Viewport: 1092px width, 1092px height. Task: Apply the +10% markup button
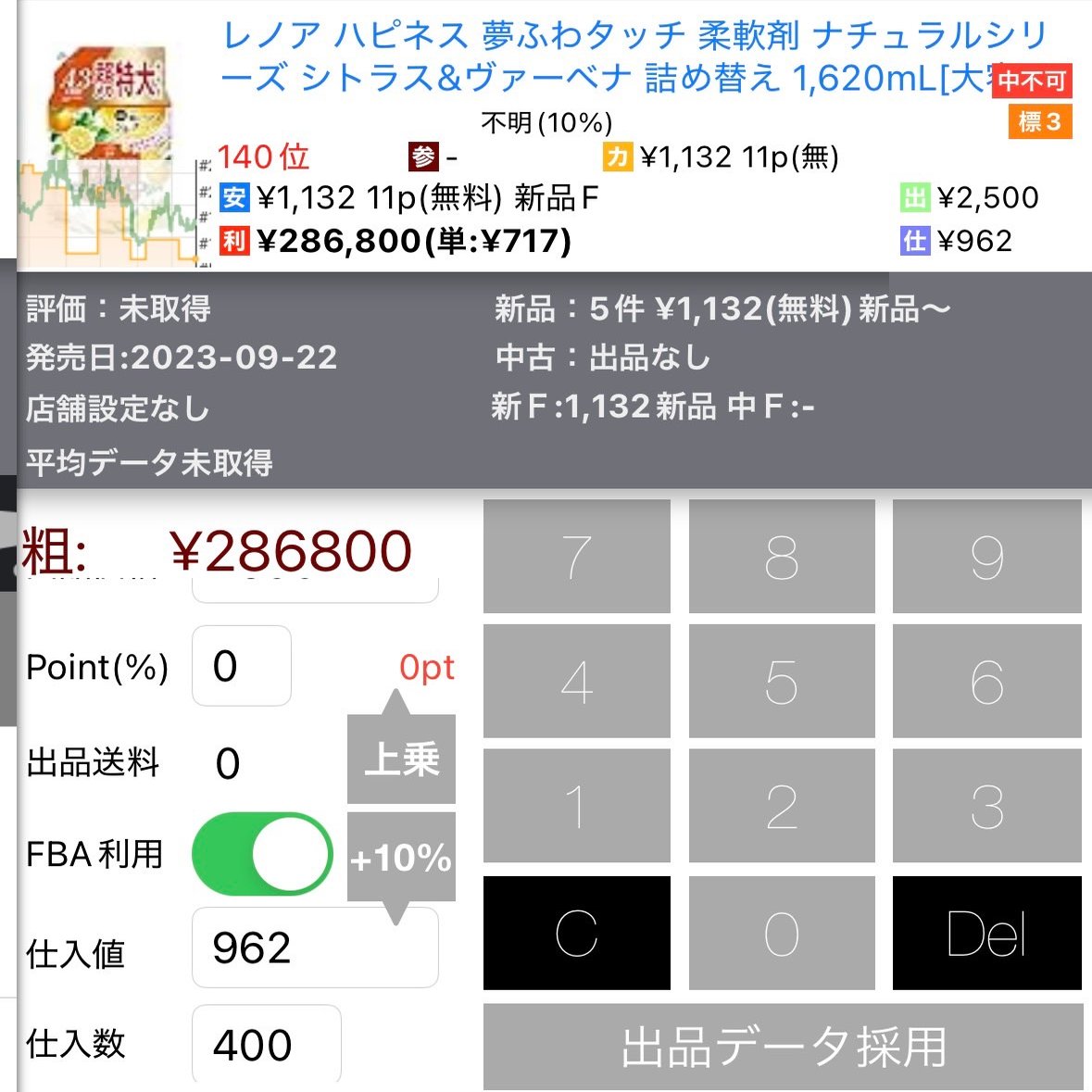pos(401,857)
